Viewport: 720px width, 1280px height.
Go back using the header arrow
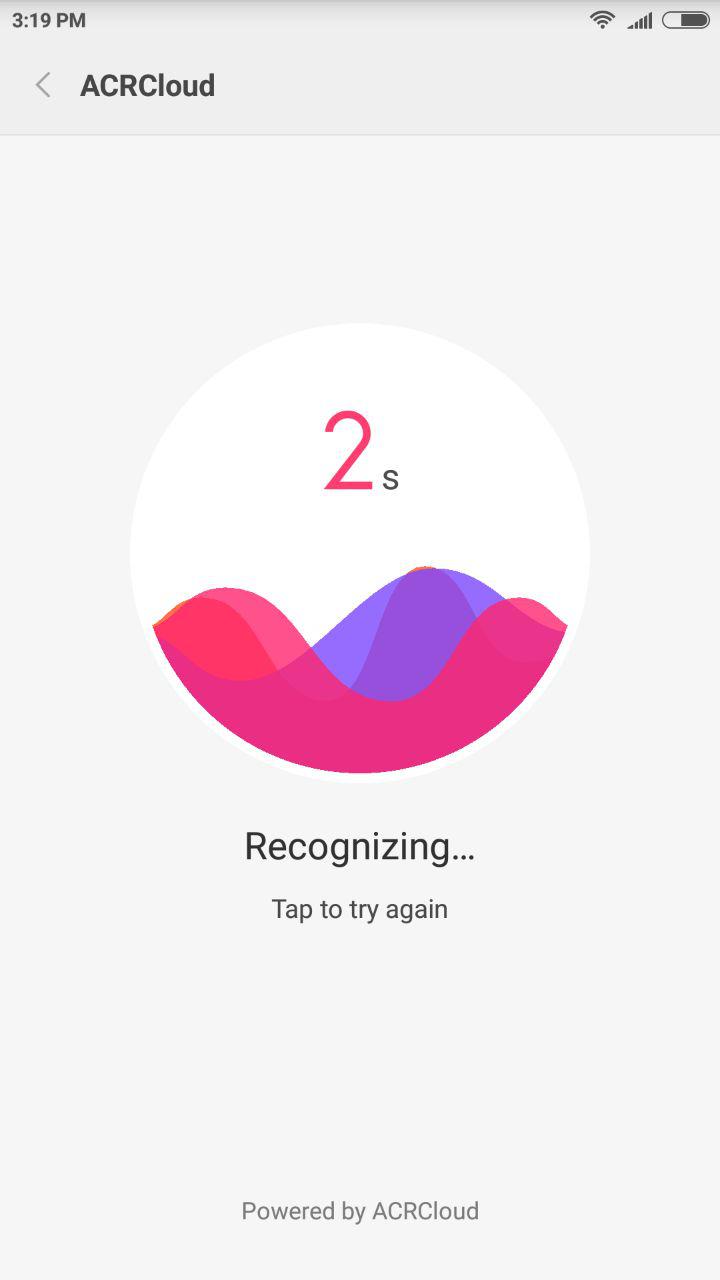coord(43,85)
